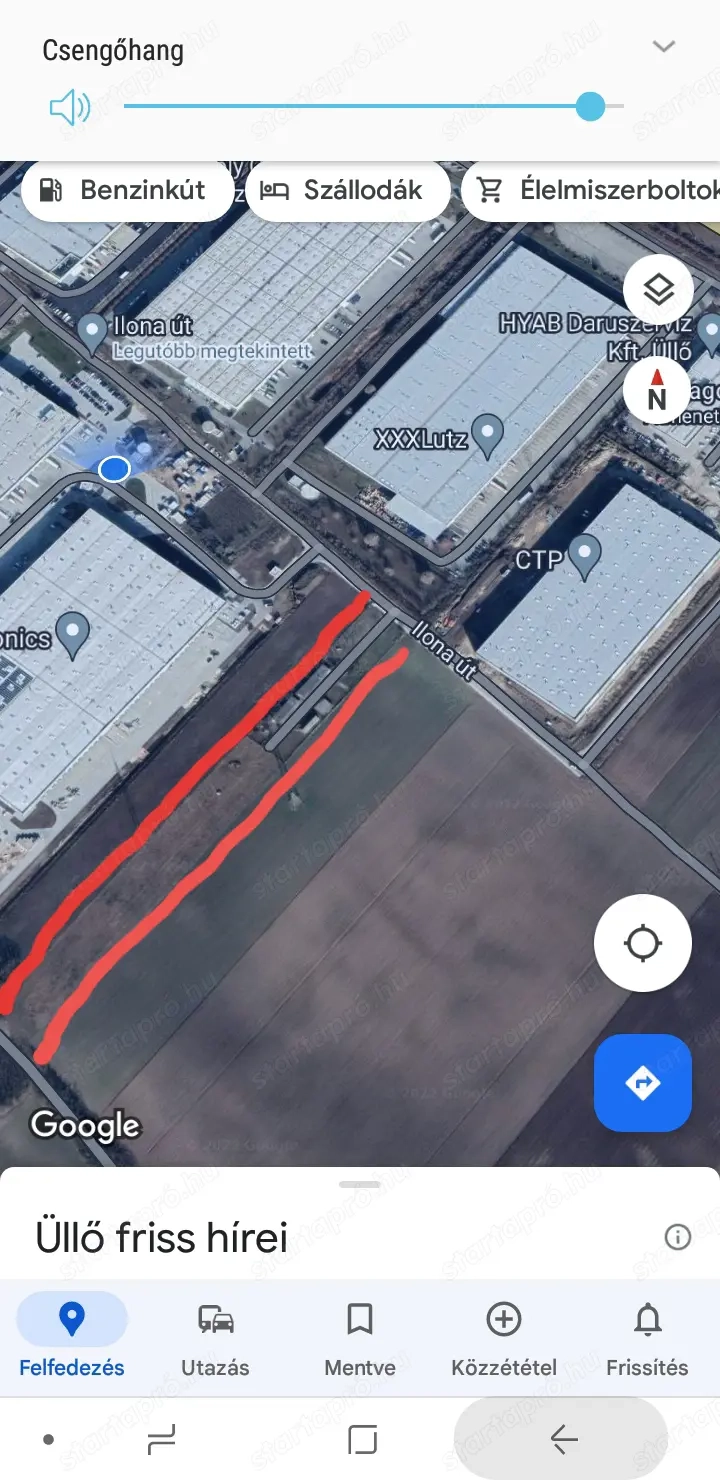Viewport: 720px width, 1480px height.
Task: Tap the blue current location dot
Action: click(114, 468)
